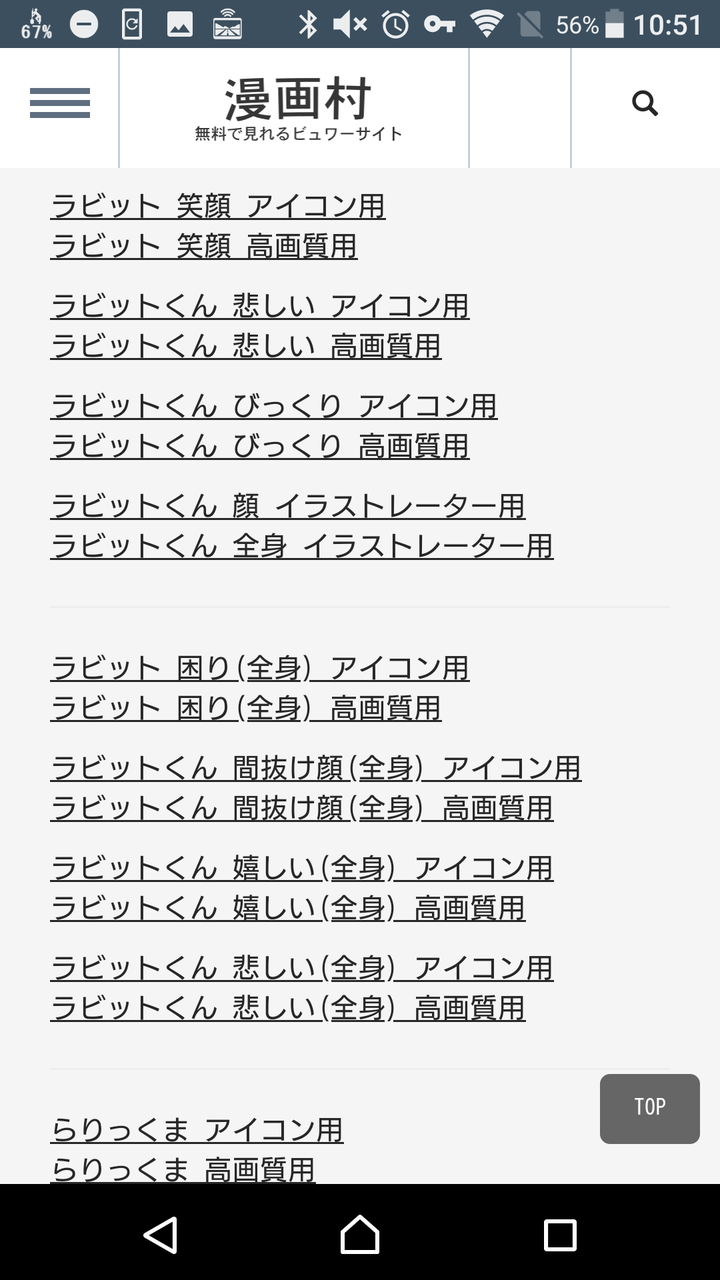Open link ラビット 困り(全身) 高画質用
This screenshot has width=720, height=1280.
(x=246, y=708)
